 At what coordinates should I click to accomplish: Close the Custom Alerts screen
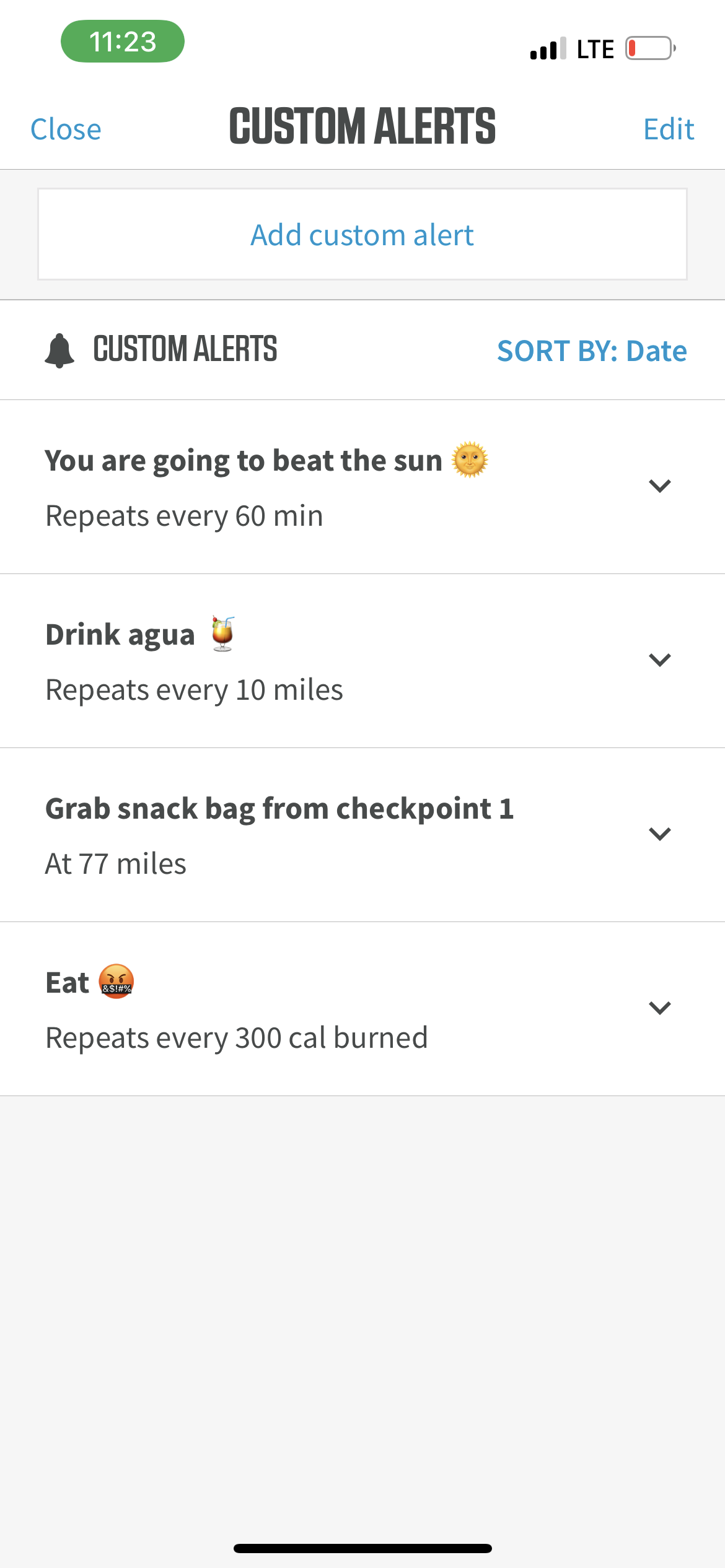point(66,129)
